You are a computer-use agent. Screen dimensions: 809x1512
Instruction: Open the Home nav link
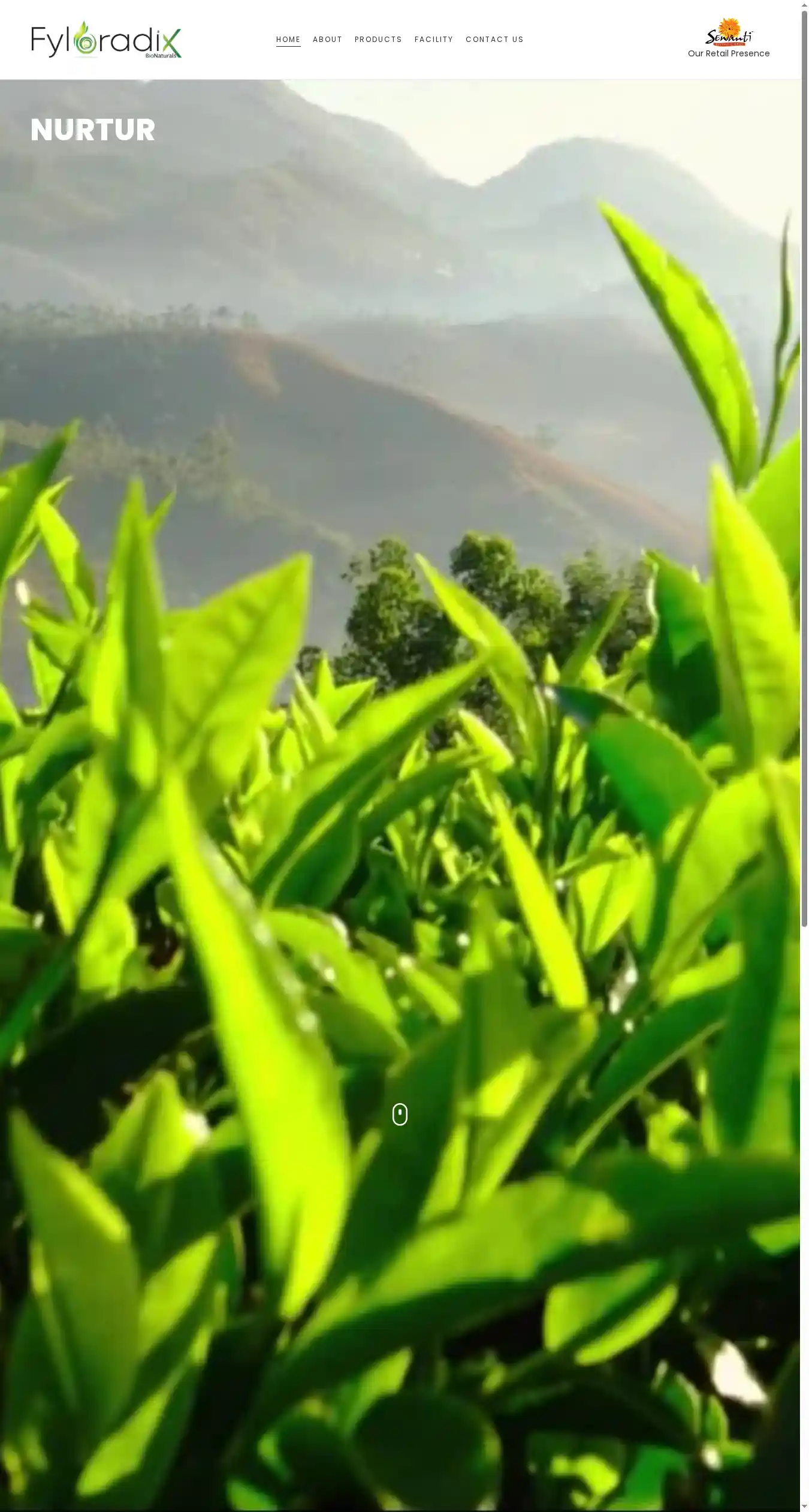pyautogui.click(x=288, y=40)
